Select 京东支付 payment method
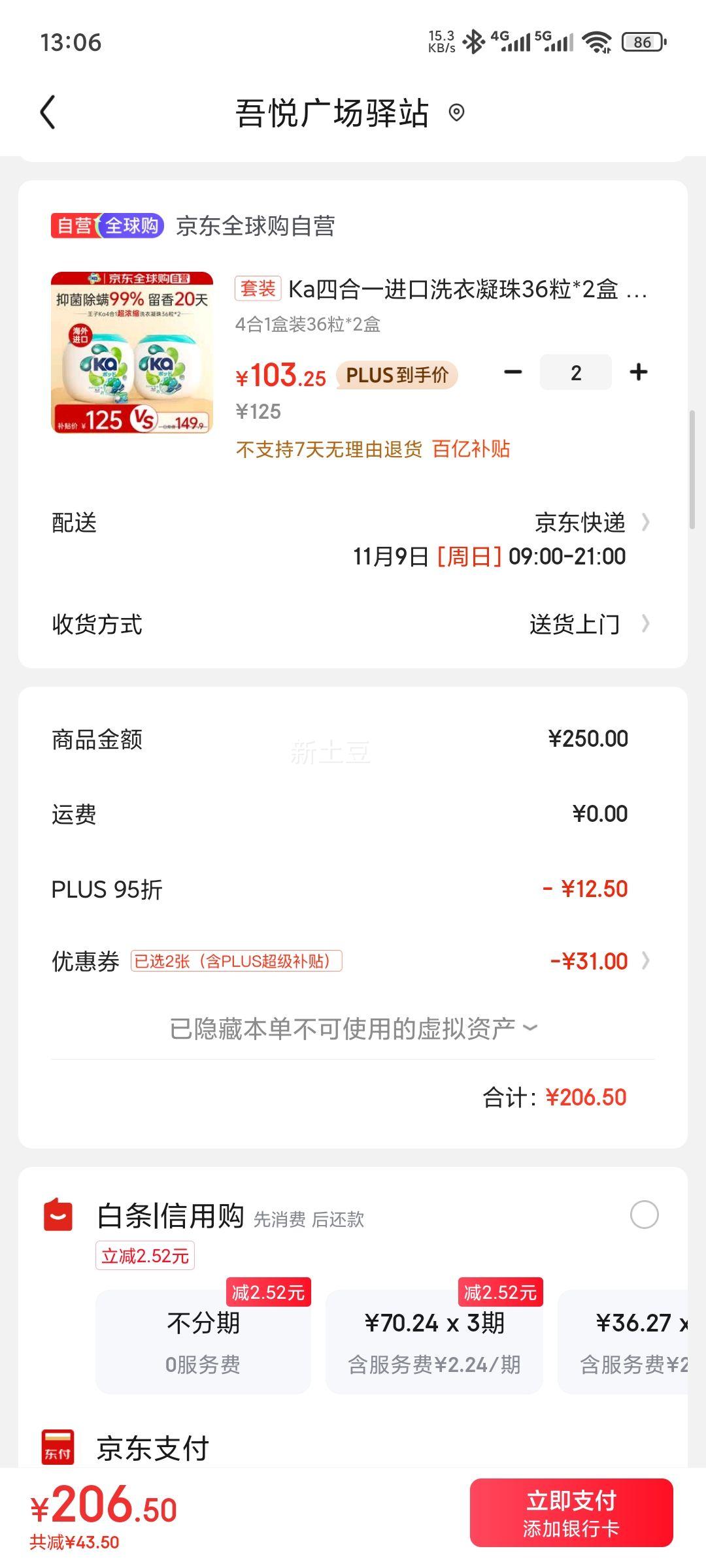The image size is (706, 1568). click(153, 1448)
